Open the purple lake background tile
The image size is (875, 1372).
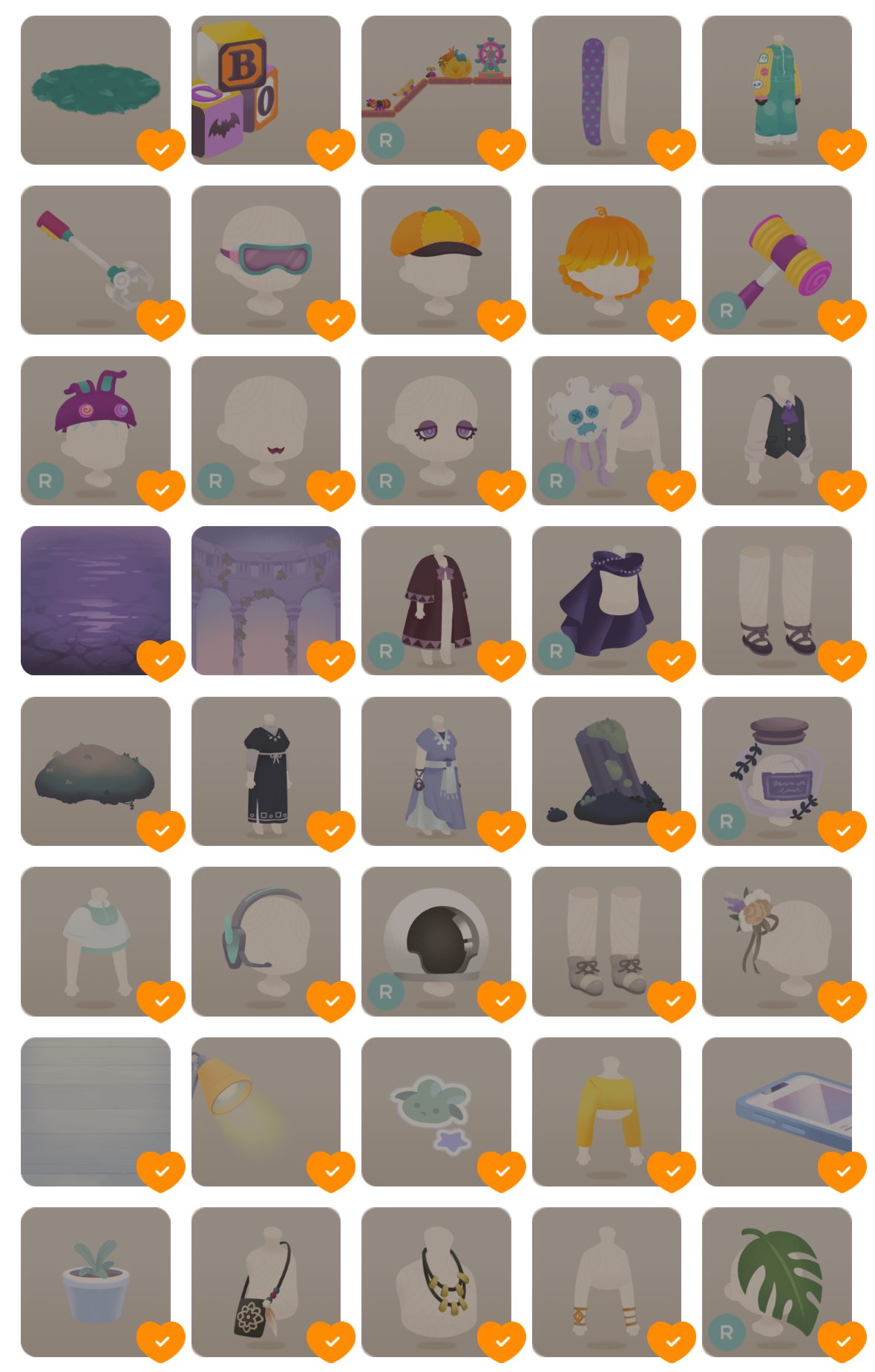pos(95,600)
